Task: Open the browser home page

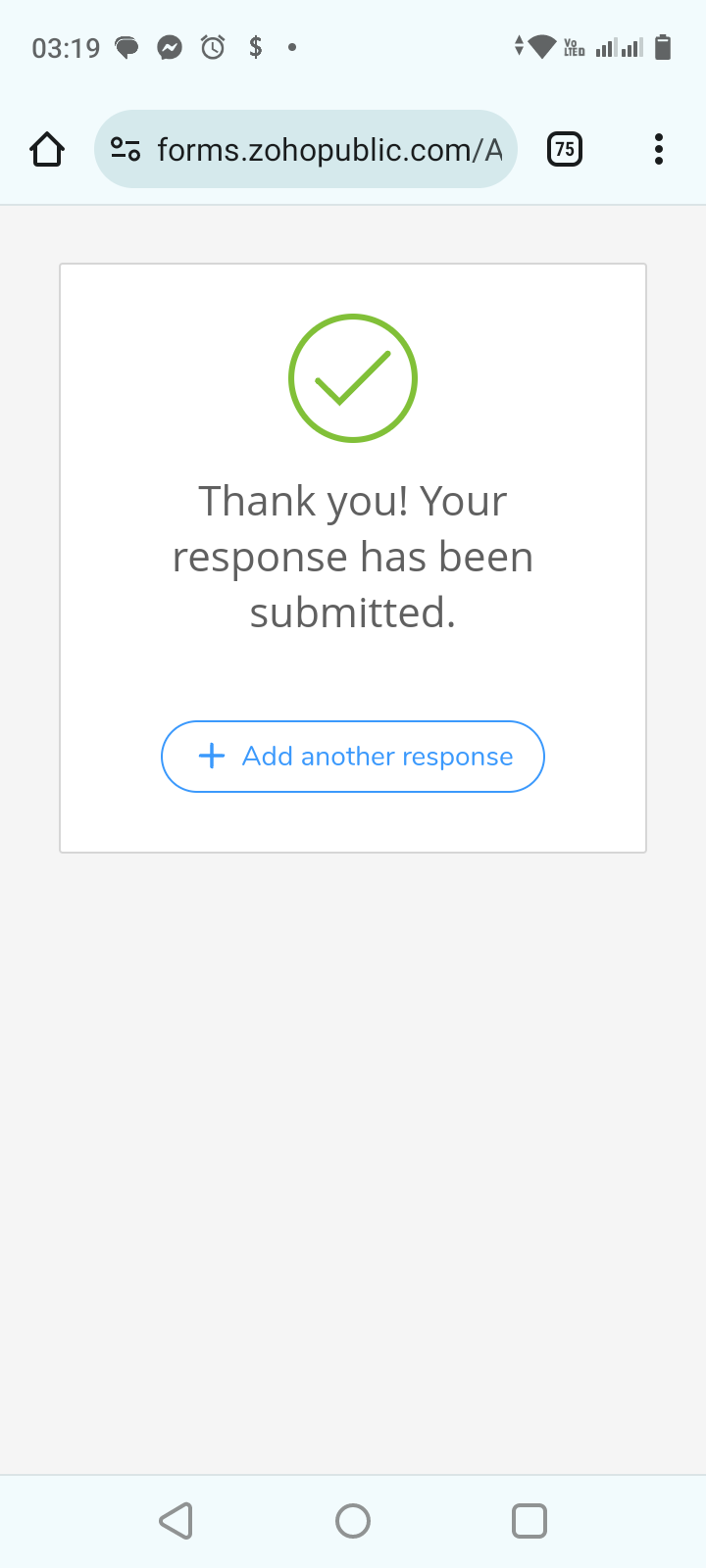Action: (x=47, y=149)
